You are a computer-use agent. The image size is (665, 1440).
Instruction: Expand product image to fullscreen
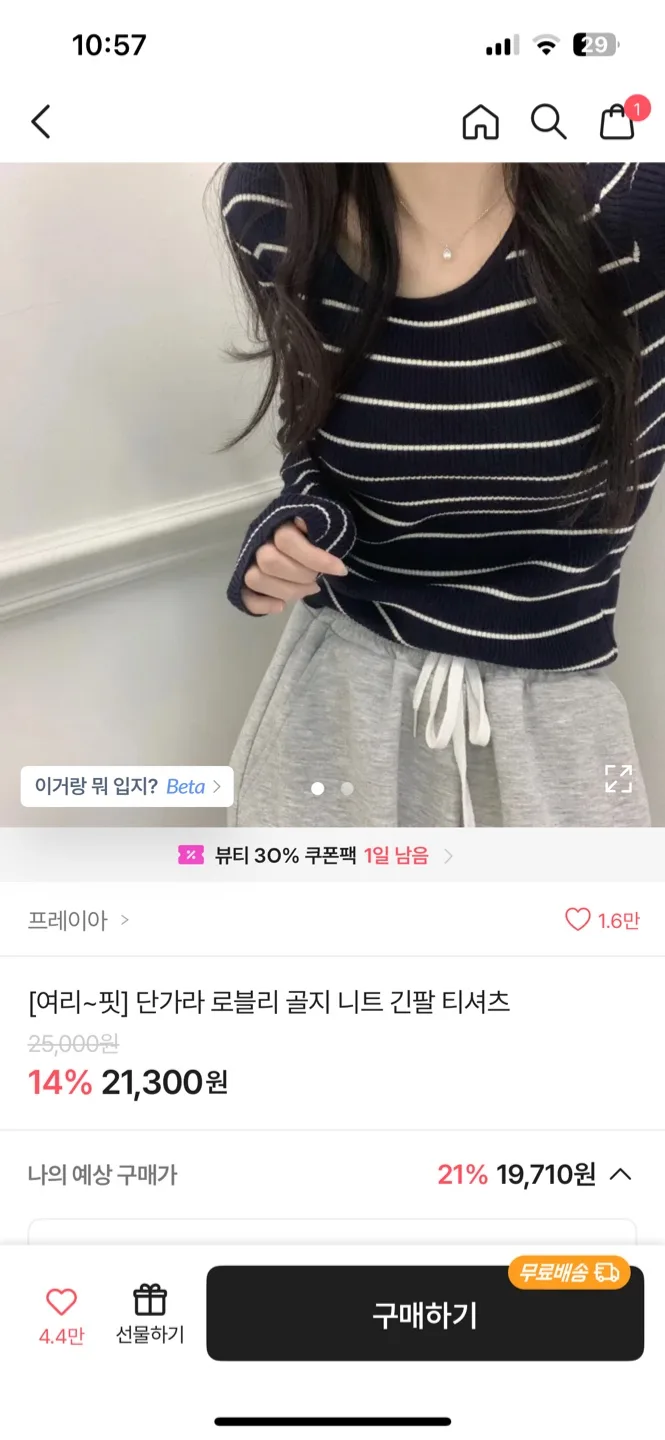[x=618, y=779]
